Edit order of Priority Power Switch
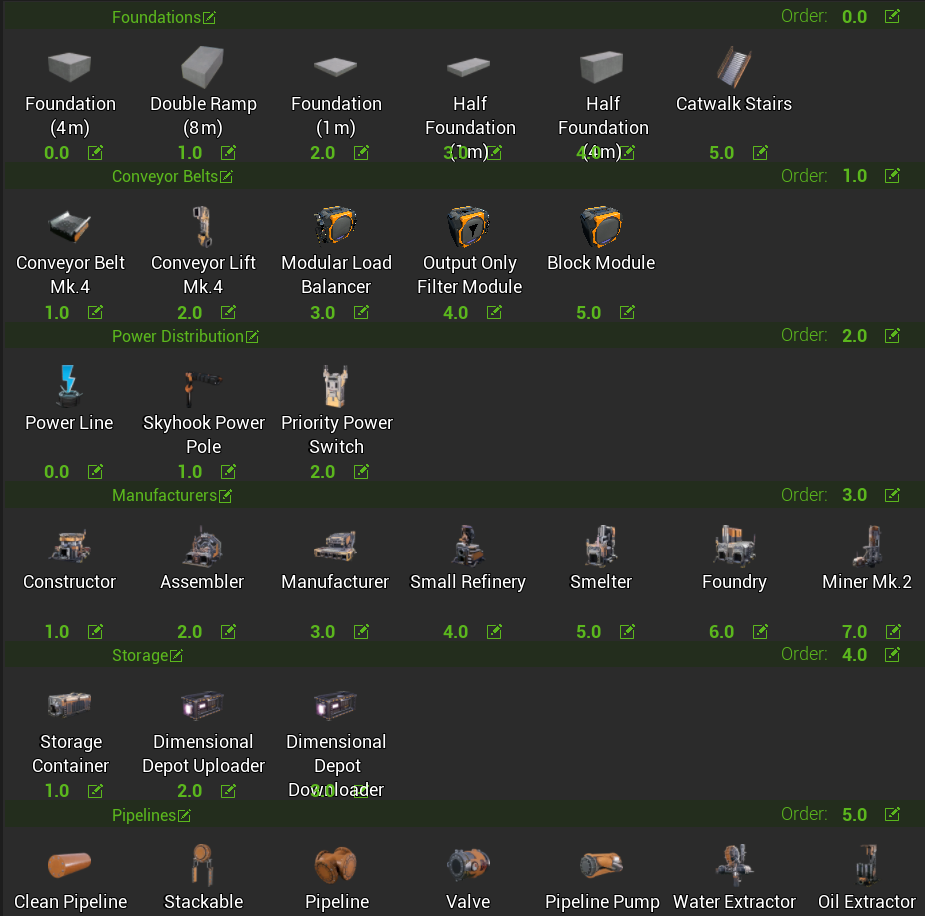Viewport: 925px width, 916px height. coord(361,471)
